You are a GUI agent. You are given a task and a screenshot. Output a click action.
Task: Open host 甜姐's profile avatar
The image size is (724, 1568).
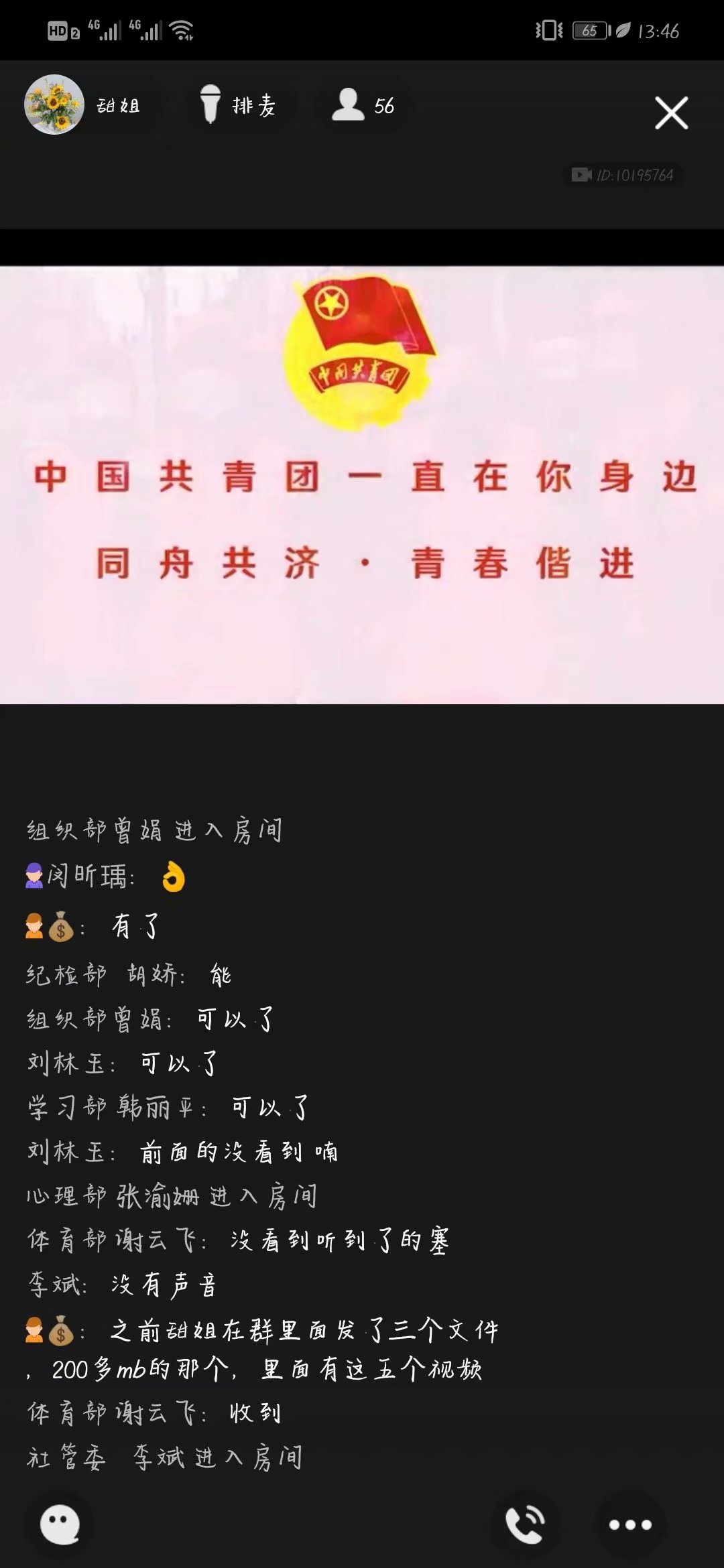[54, 105]
